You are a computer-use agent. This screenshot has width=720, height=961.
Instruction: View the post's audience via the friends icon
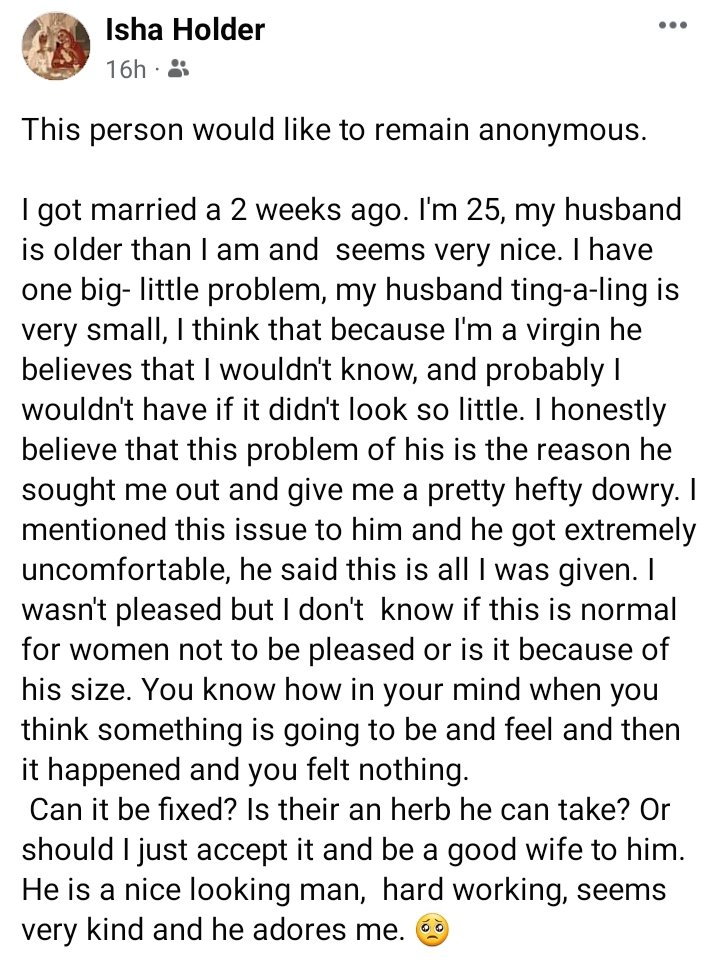(177, 70)
